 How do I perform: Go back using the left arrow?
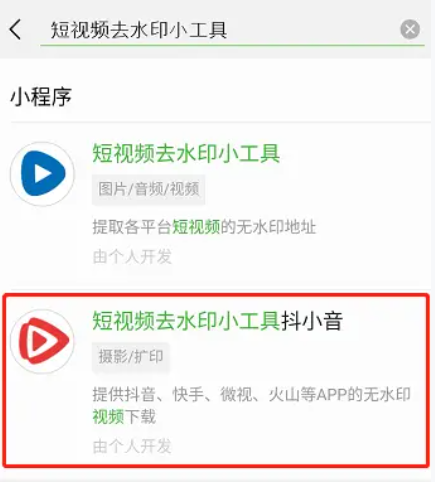tap(15, 29)
